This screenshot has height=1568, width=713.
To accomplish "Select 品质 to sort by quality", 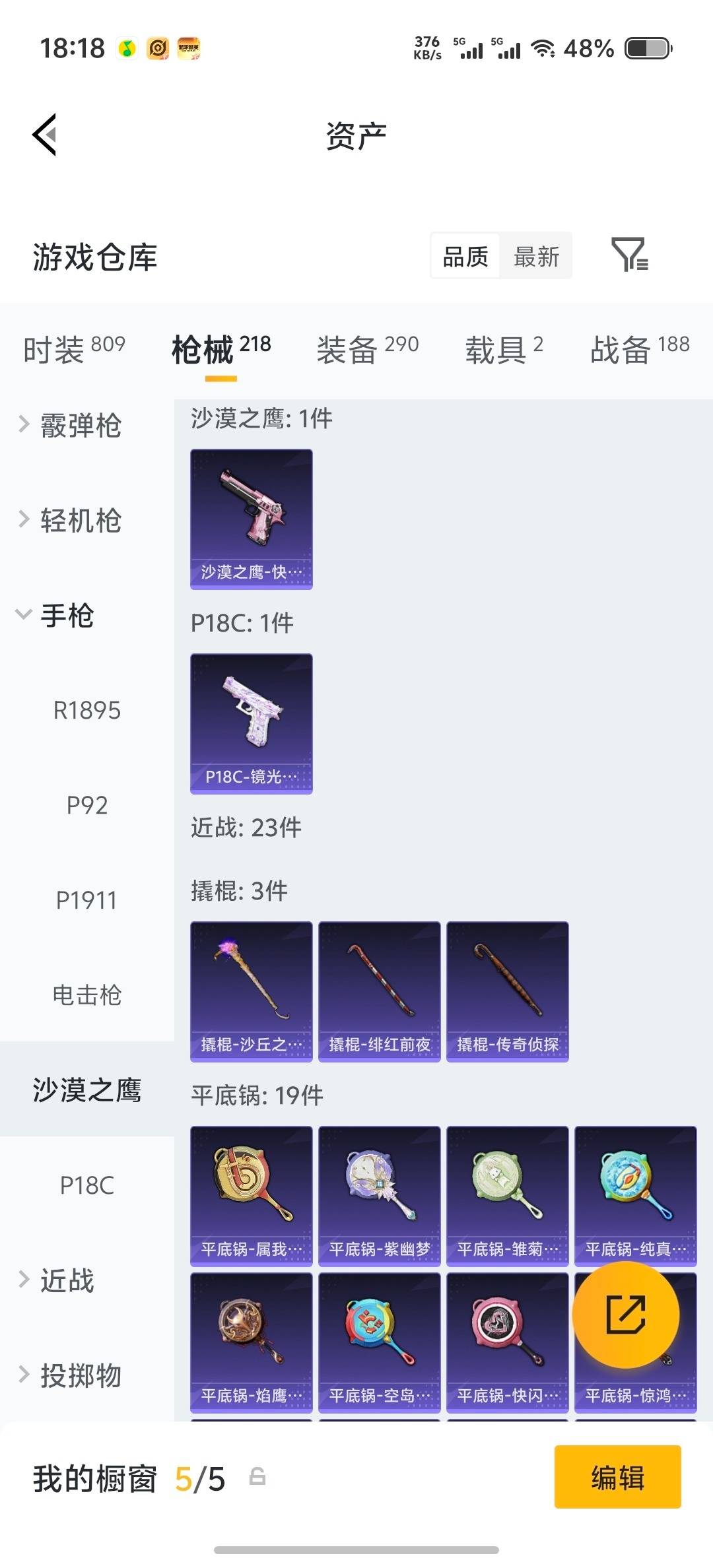I will coord(465,256).
